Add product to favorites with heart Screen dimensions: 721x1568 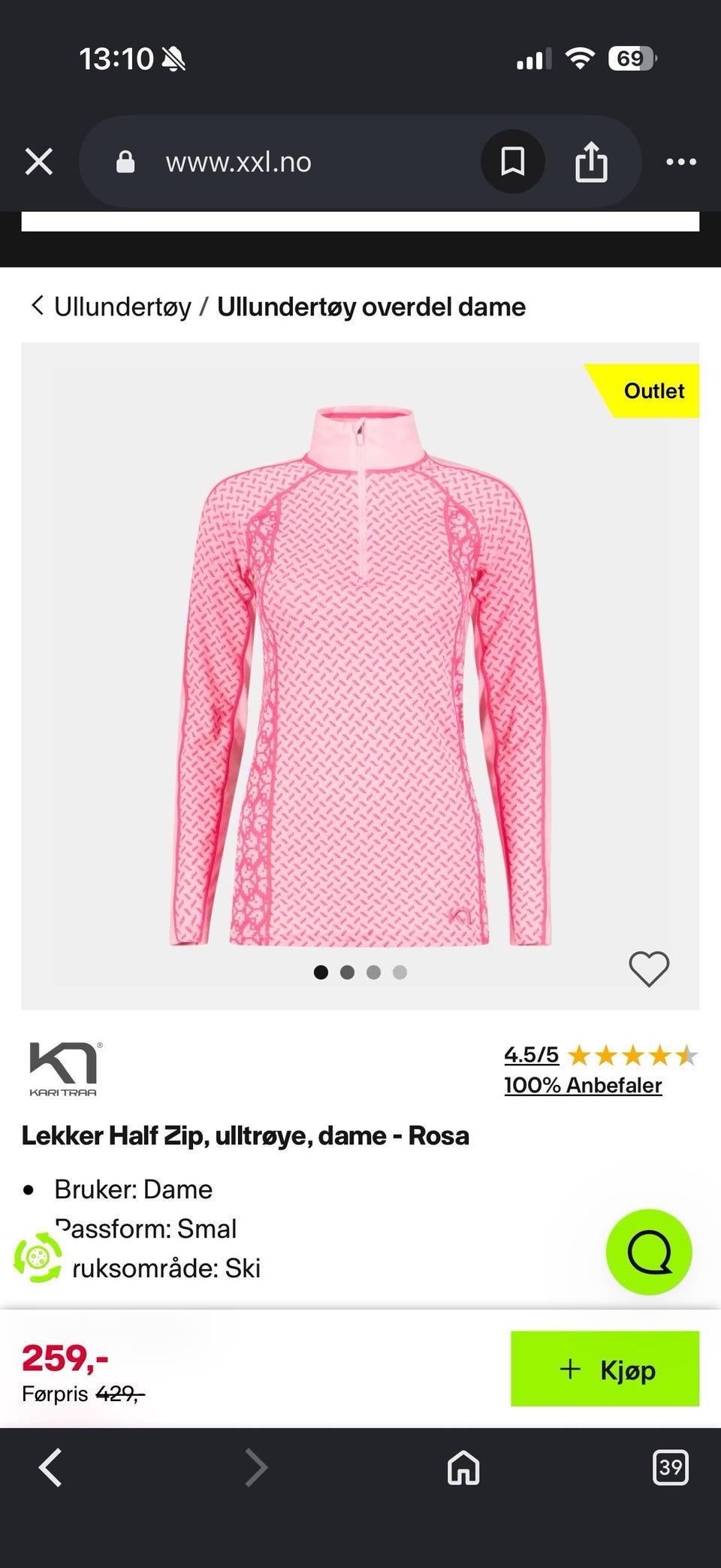pos(649,968)
